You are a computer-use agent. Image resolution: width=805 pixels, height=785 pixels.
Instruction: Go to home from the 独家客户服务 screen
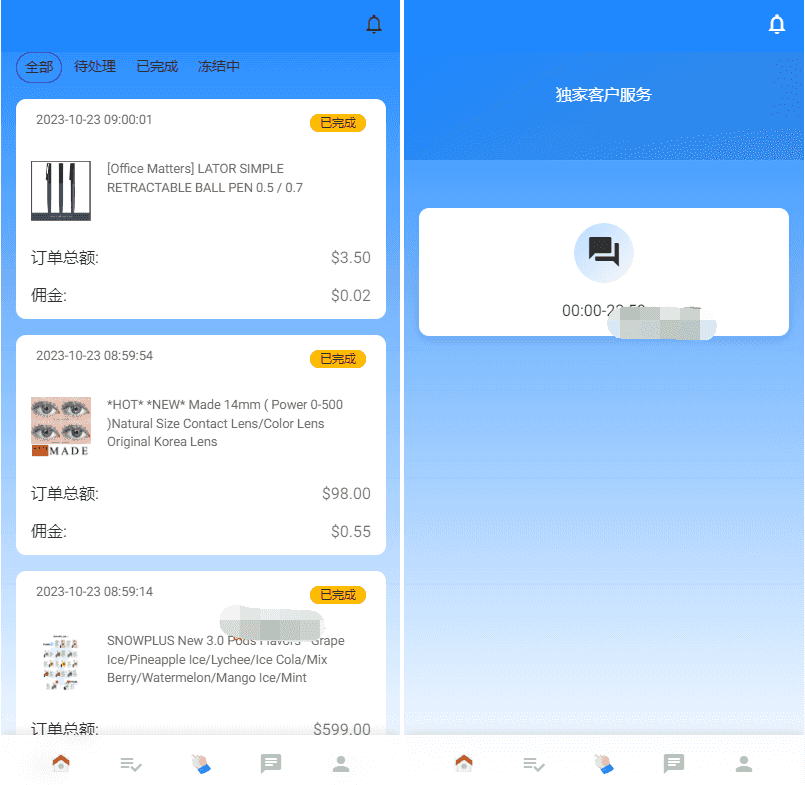coord(464,764)
